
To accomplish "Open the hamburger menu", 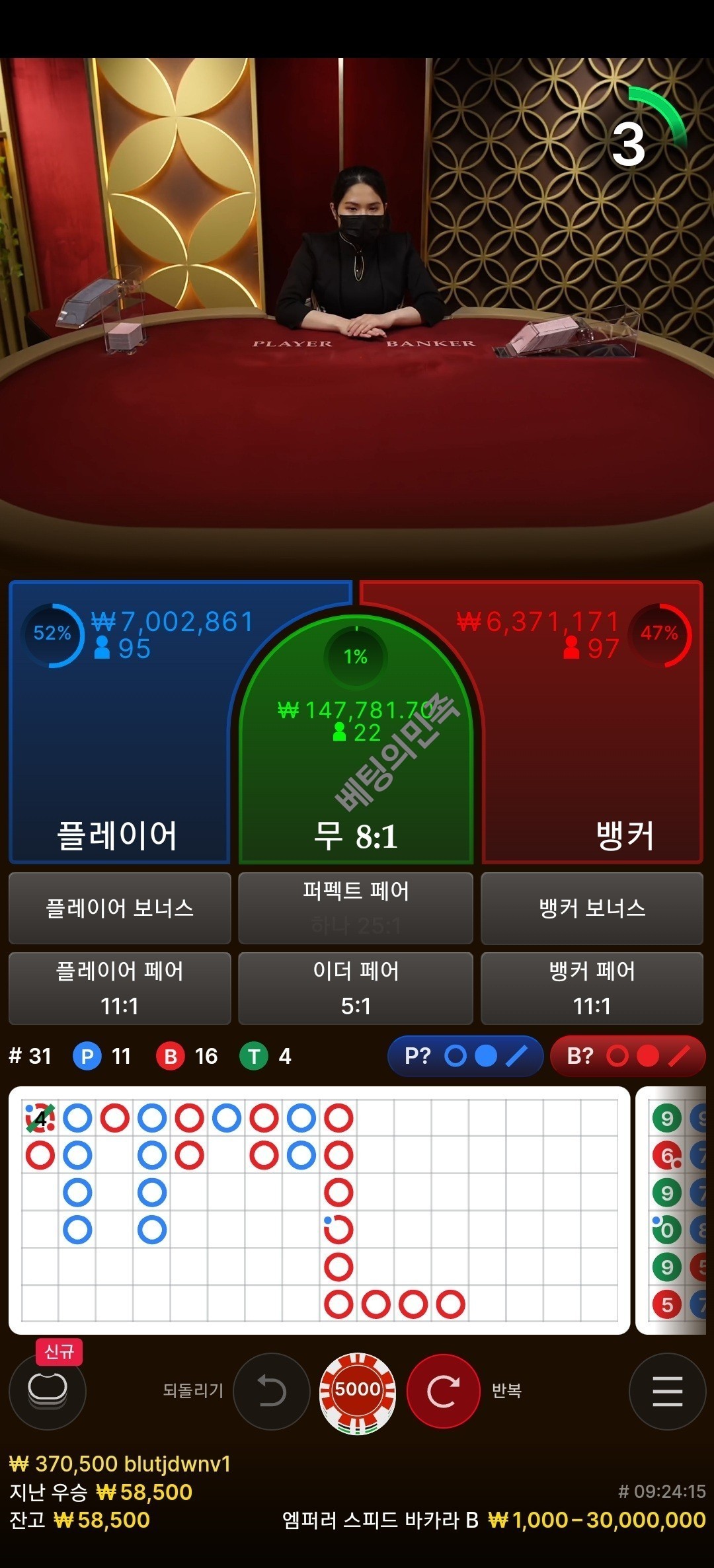I will tap(667, 1391).
